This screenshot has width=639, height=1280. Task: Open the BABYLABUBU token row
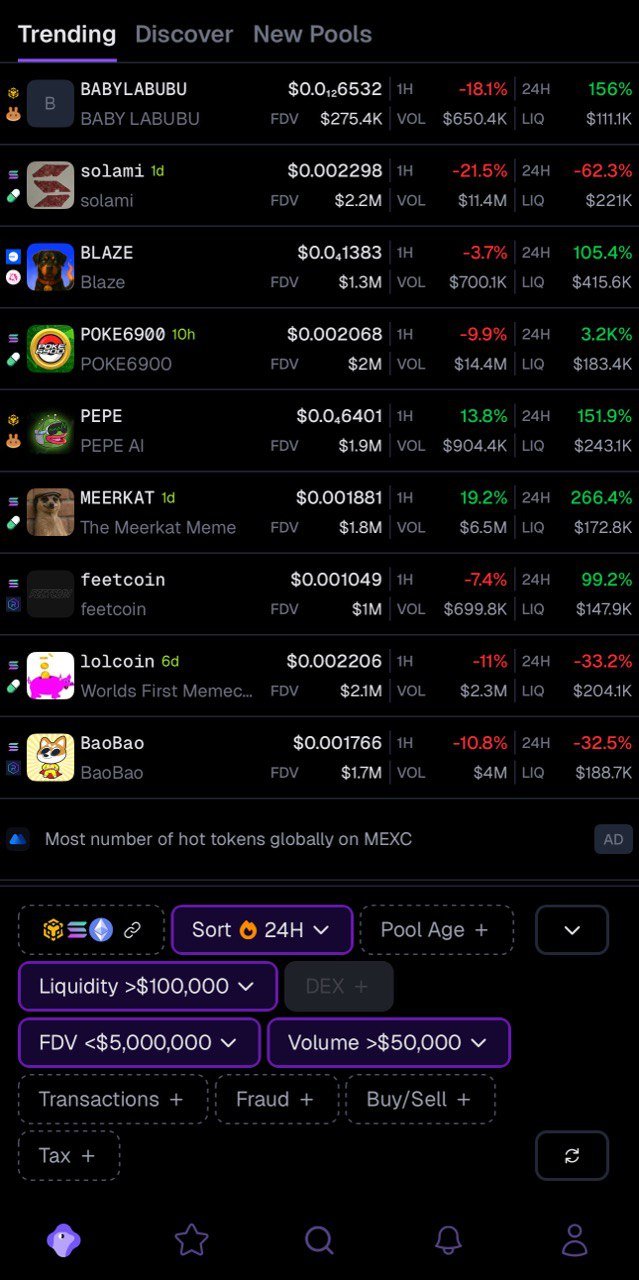pyautogui.click(x=320, y=103)
